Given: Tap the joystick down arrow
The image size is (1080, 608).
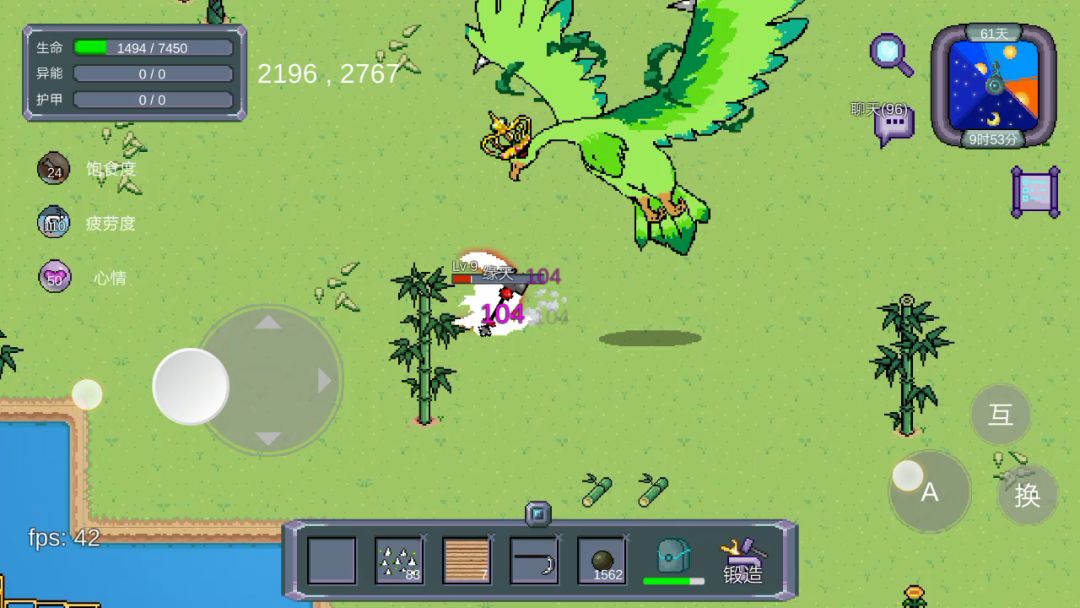Looking at the screenshot, I should 268,438.
